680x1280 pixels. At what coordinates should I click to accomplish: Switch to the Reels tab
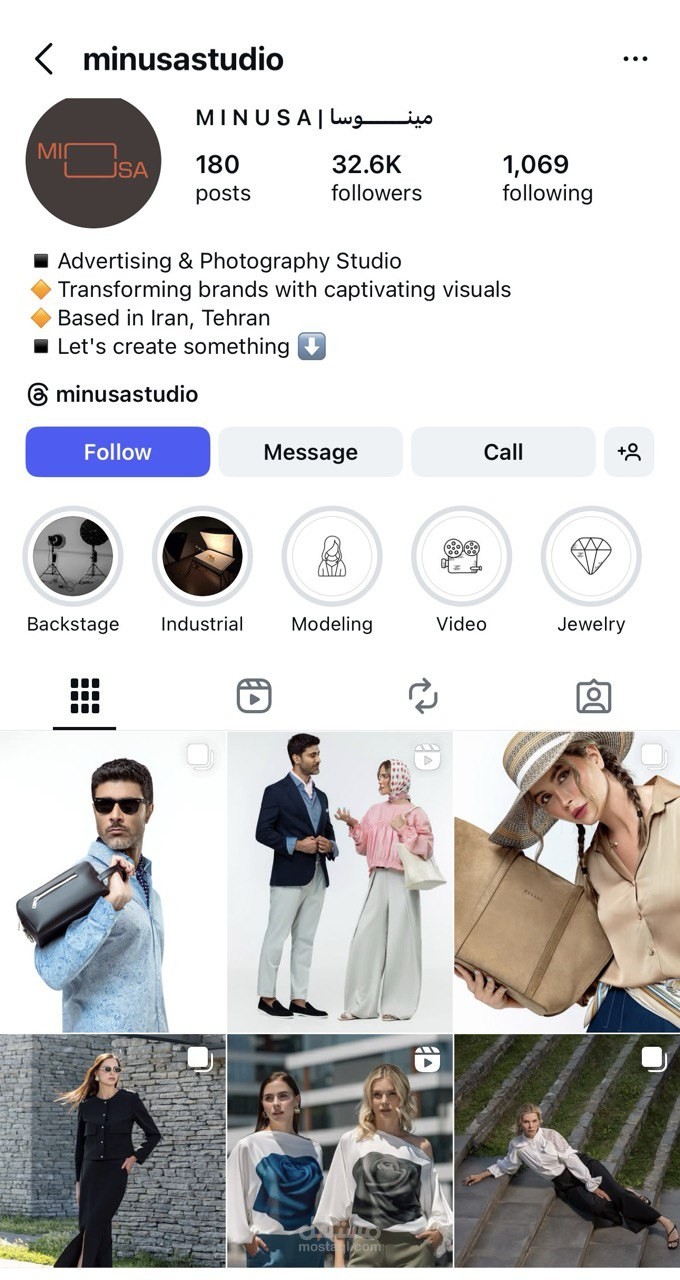(254, 696)
